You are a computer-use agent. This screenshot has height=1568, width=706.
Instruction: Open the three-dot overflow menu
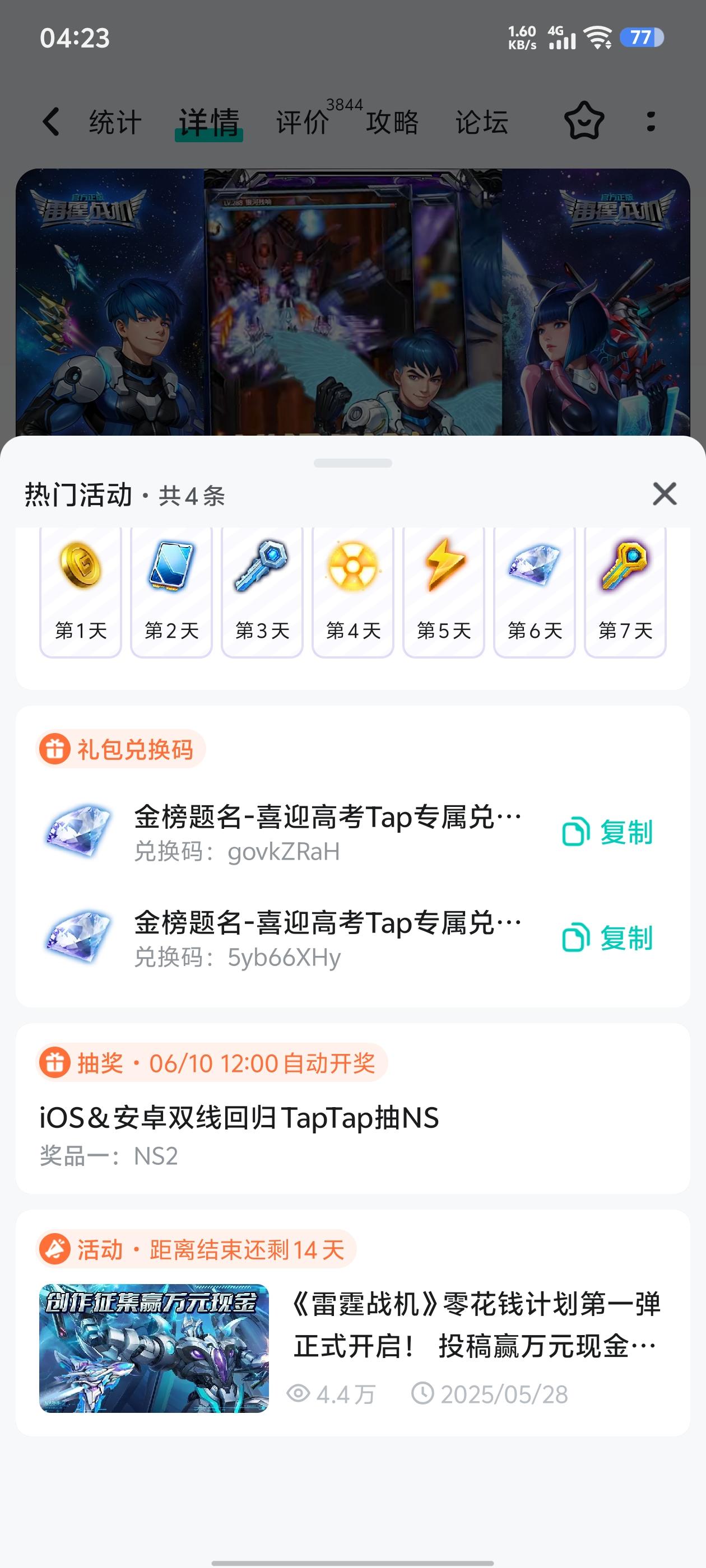pos(651,121)
